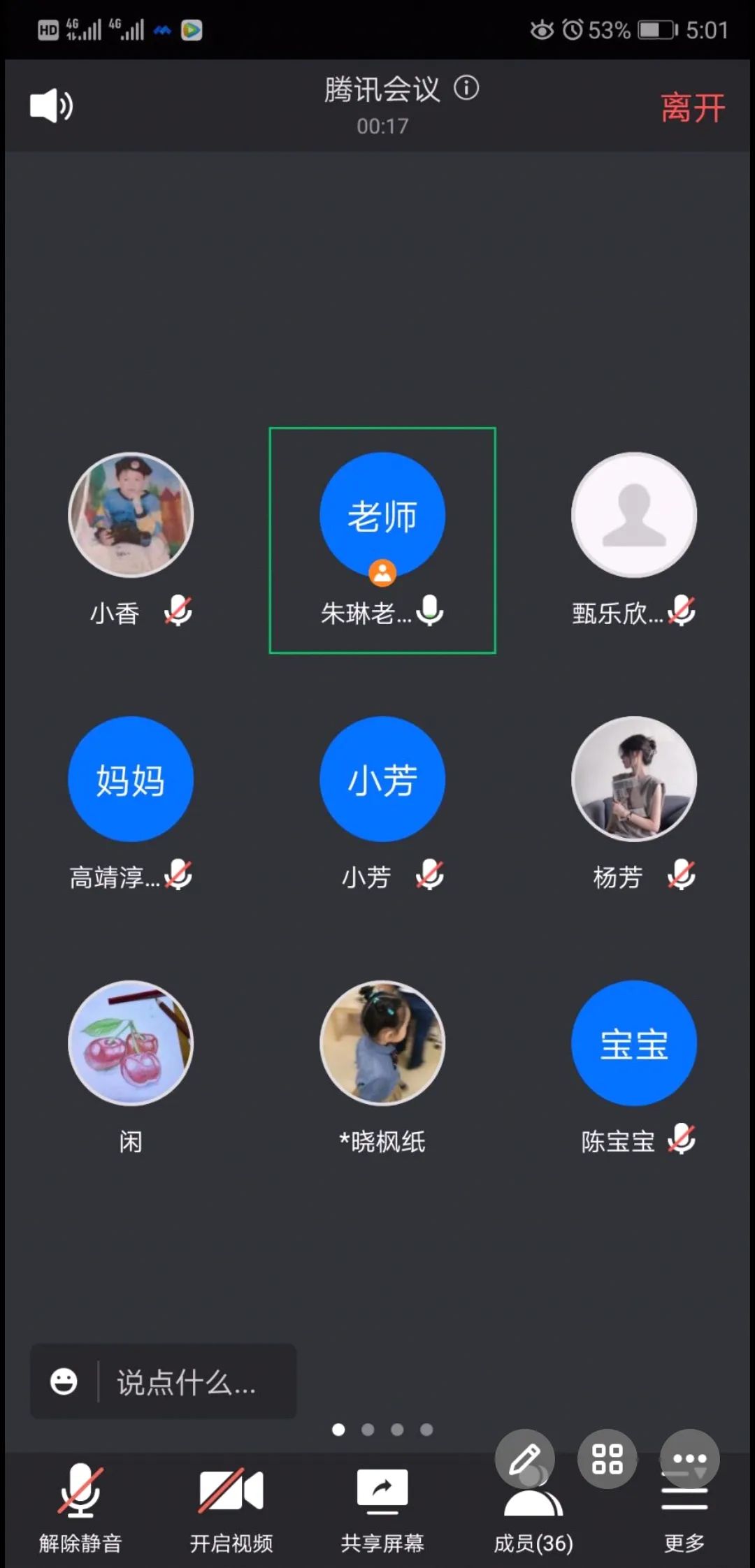
Task: Open 朱琳老师 host tile
Action: pyautogui.click(x=382, y=516)
